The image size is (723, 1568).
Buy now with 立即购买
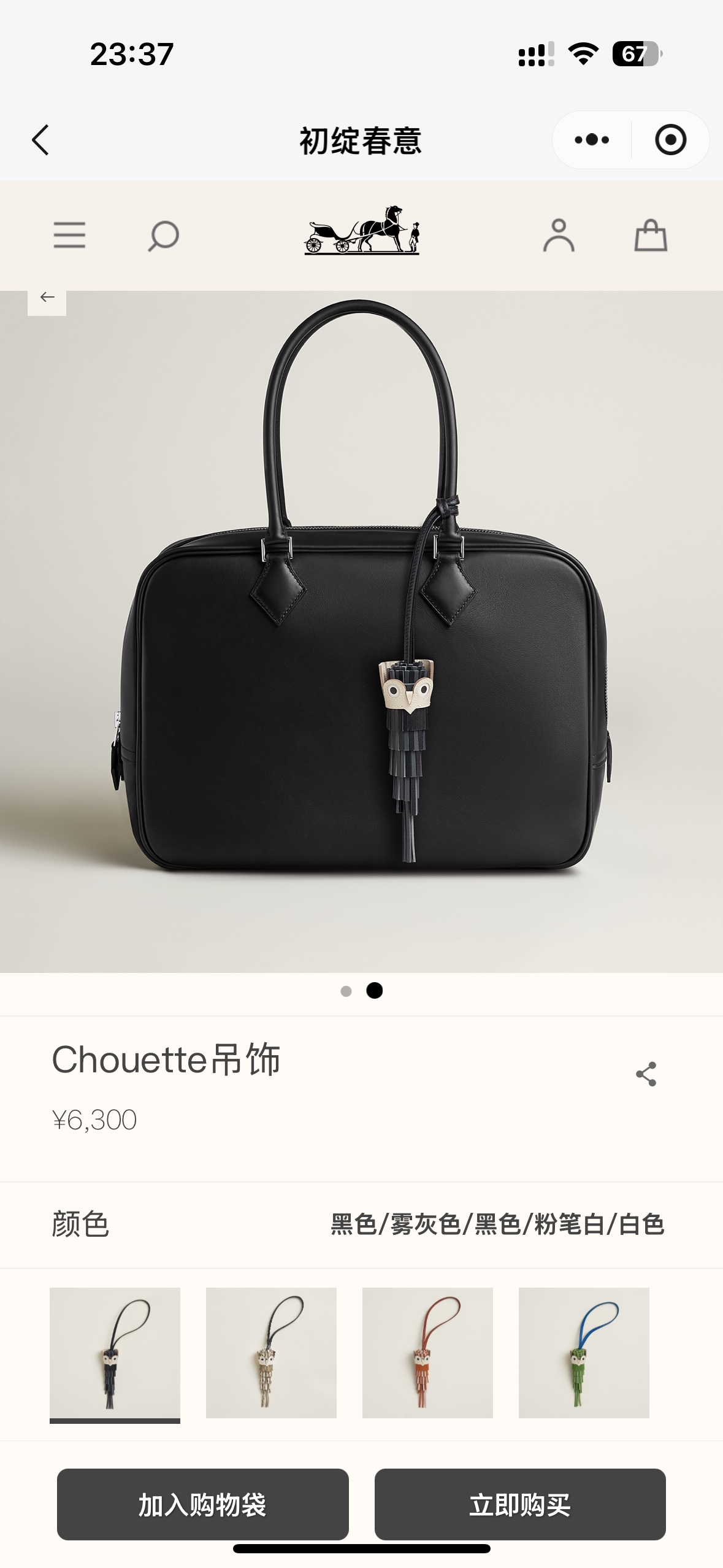(520, 1504)
